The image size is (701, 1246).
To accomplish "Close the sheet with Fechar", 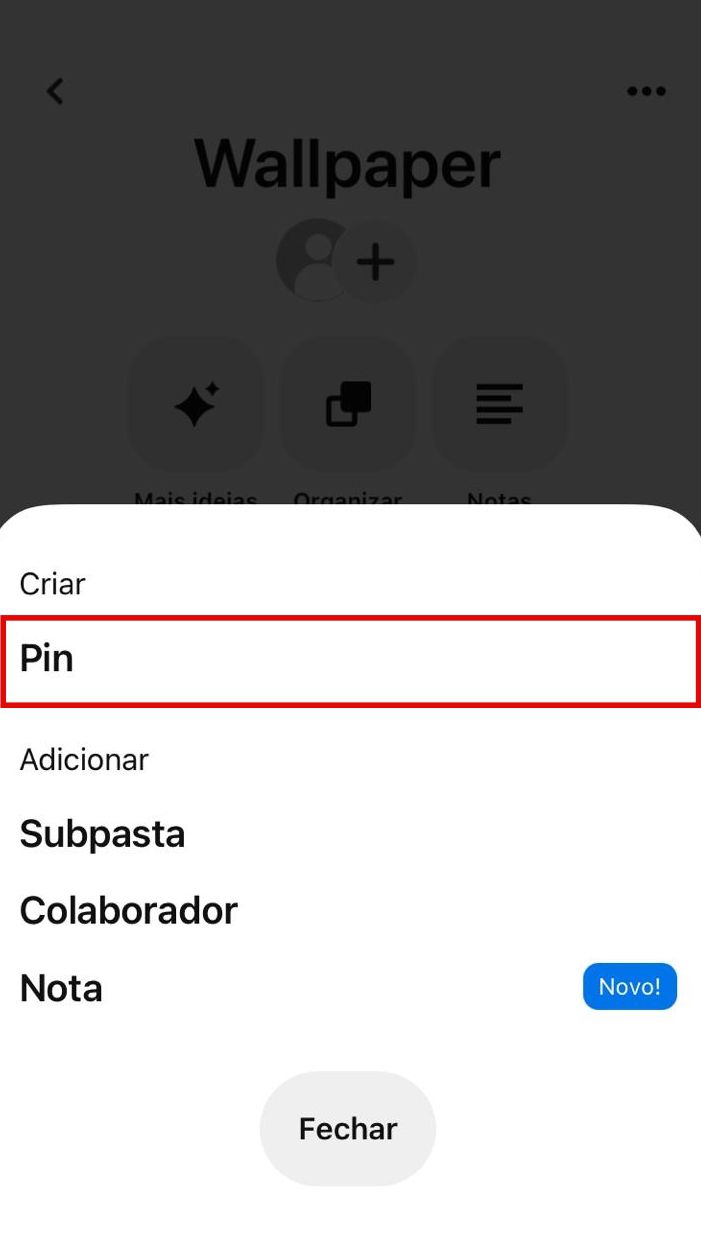I will (x=348, y=1128).
